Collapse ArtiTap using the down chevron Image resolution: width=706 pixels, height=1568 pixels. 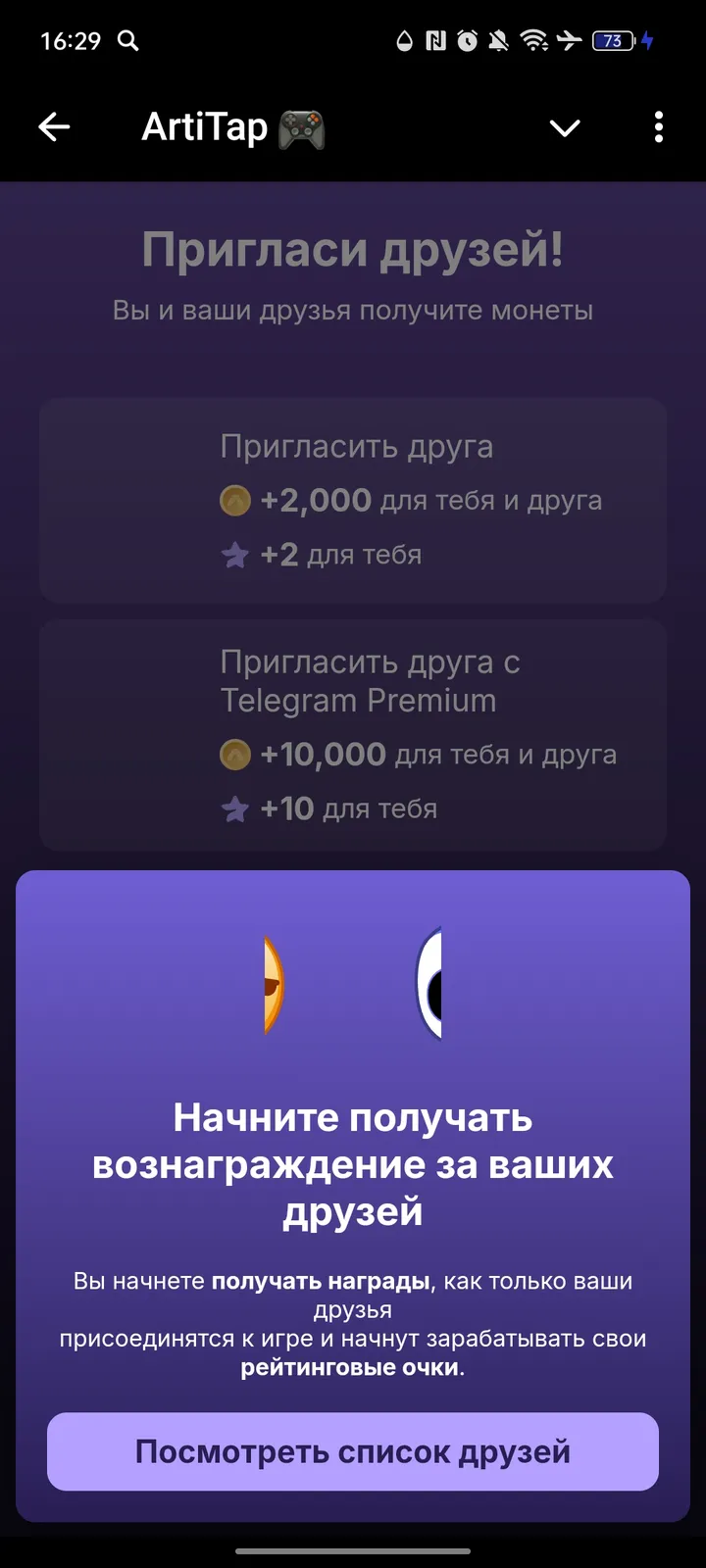pyautogui.click(x=565, y=127)
